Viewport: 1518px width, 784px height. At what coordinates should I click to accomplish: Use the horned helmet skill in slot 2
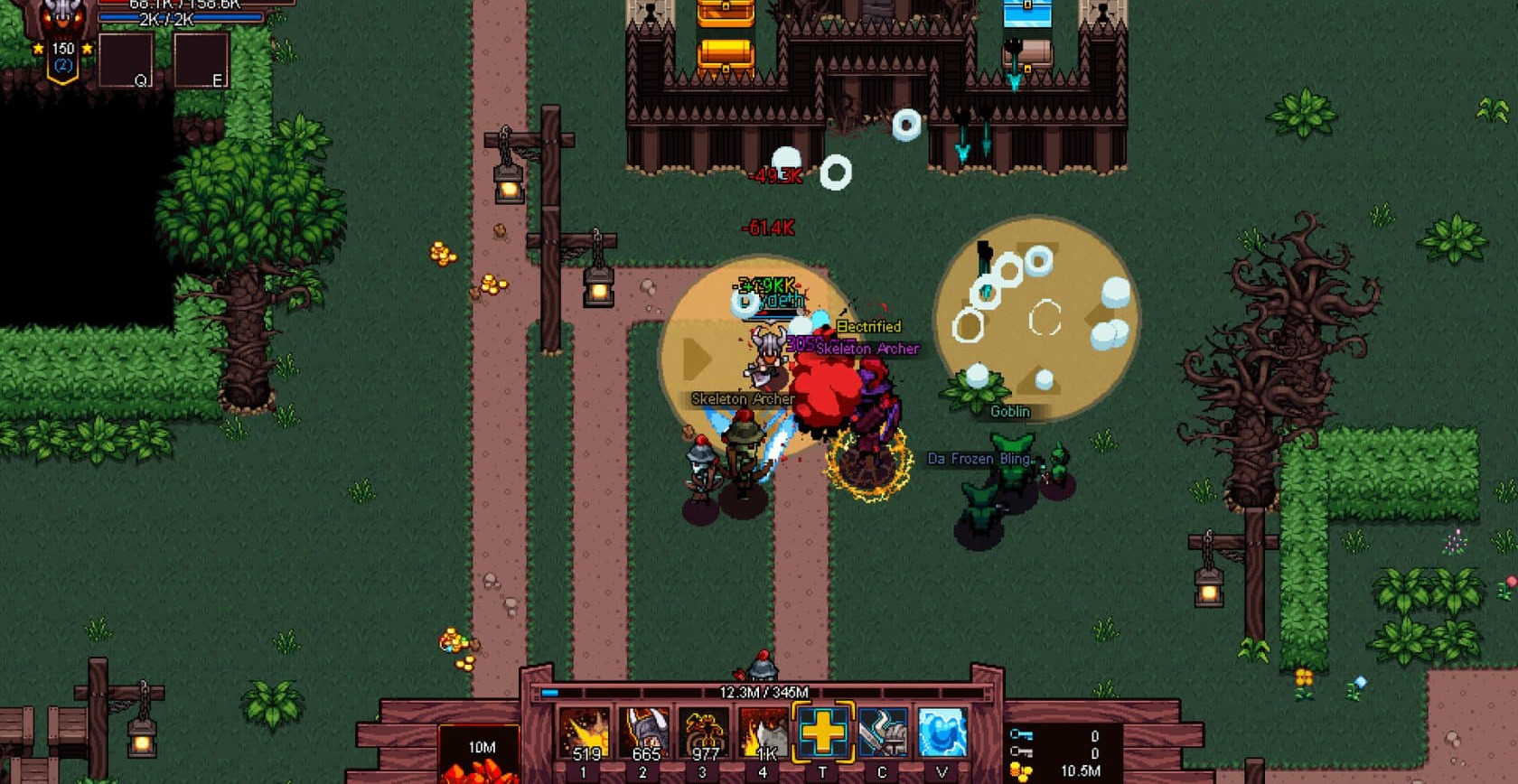coord(643,733)
